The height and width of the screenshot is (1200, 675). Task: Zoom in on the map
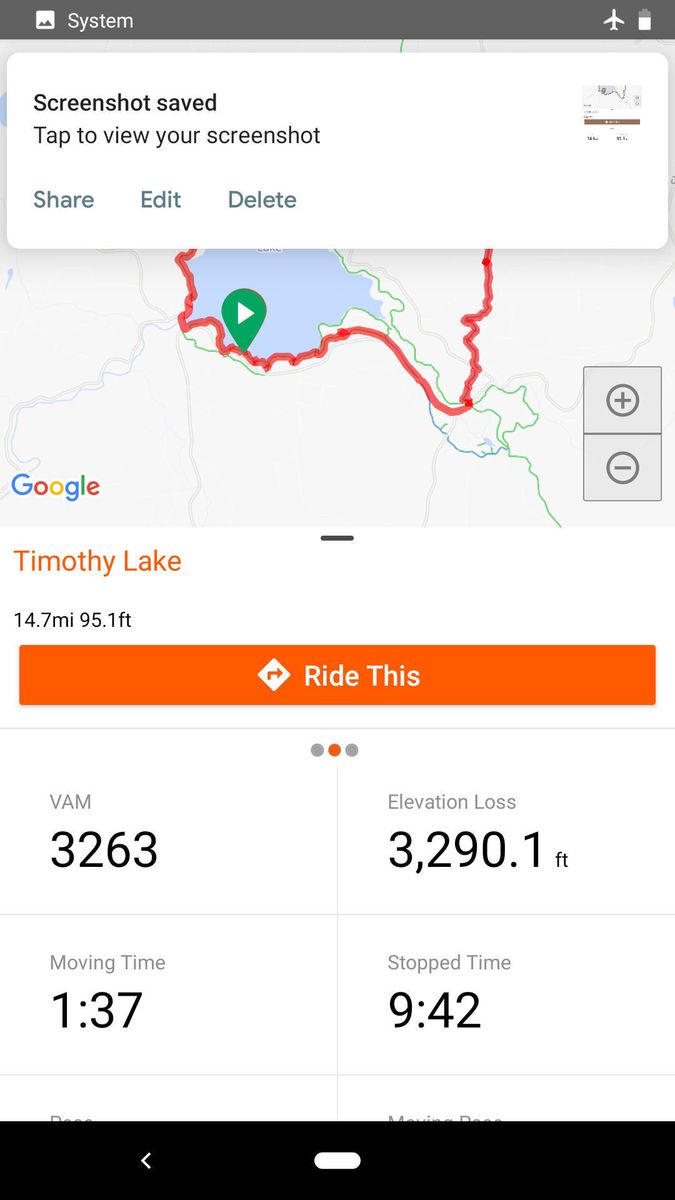622,401
